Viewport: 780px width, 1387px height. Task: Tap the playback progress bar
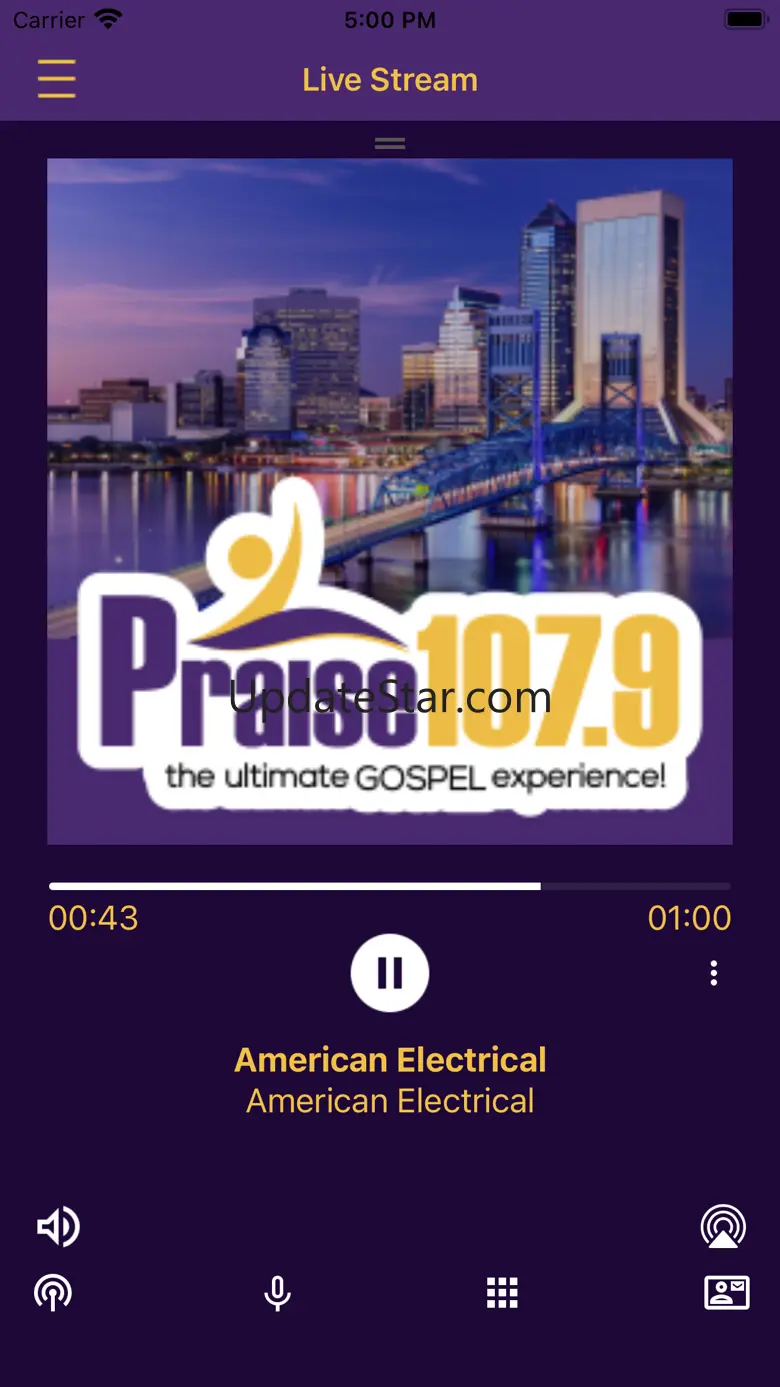(390, 886)
